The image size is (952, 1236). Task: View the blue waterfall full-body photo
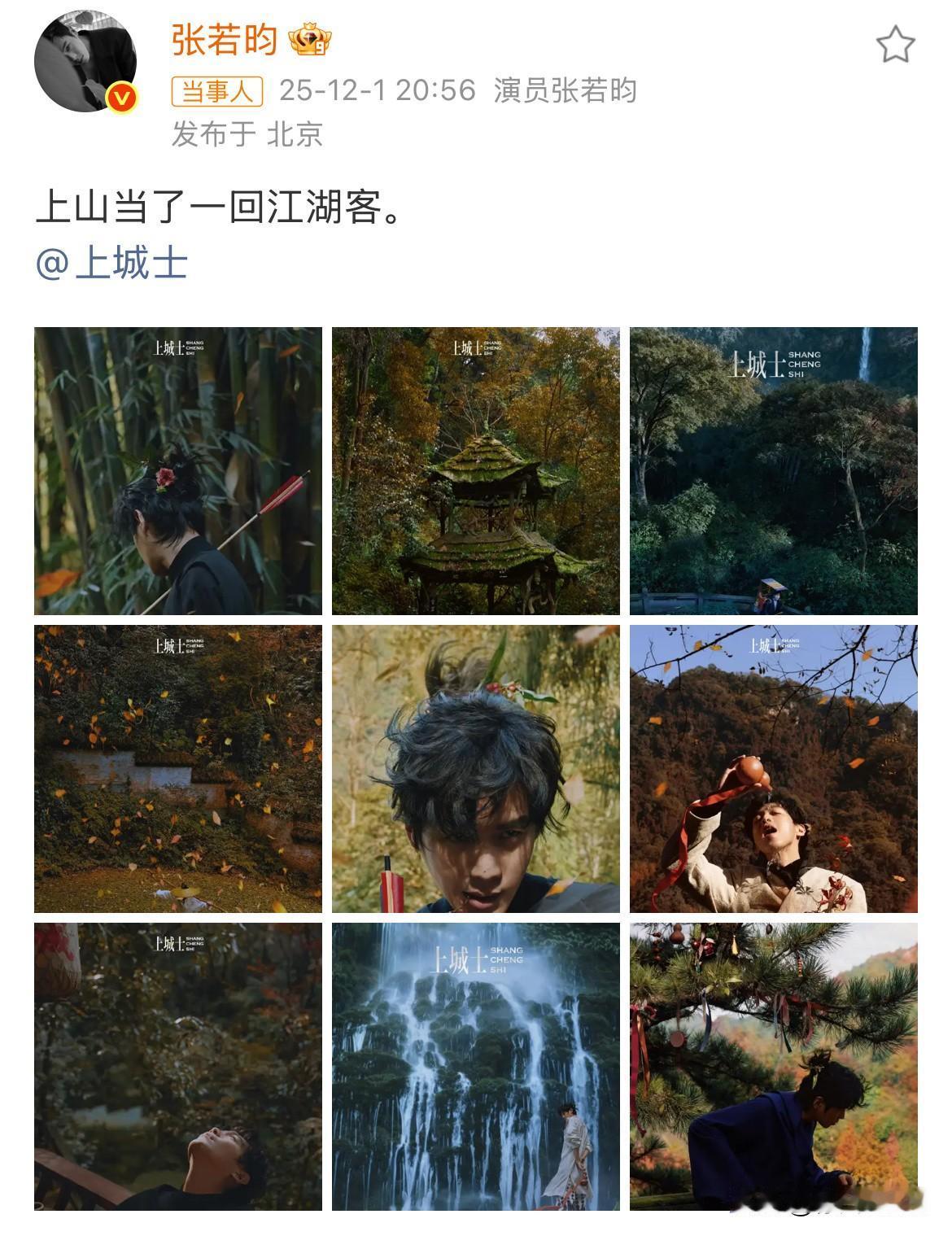click(x=476, y=1066)
